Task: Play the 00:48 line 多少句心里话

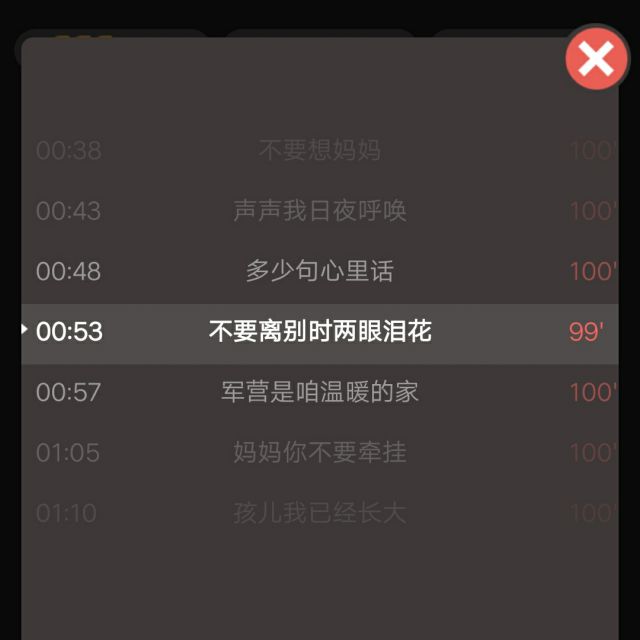Action: tap(320, 271)
